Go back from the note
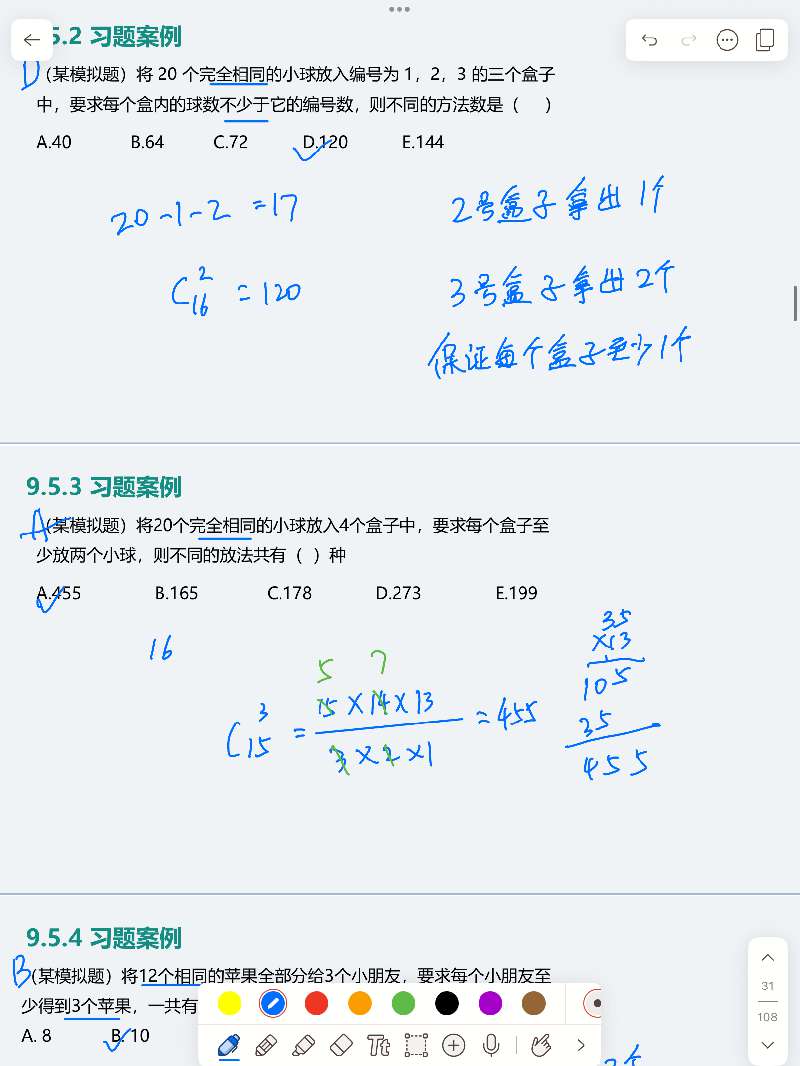Viewport: 800px width, 1066px height. 32,40
